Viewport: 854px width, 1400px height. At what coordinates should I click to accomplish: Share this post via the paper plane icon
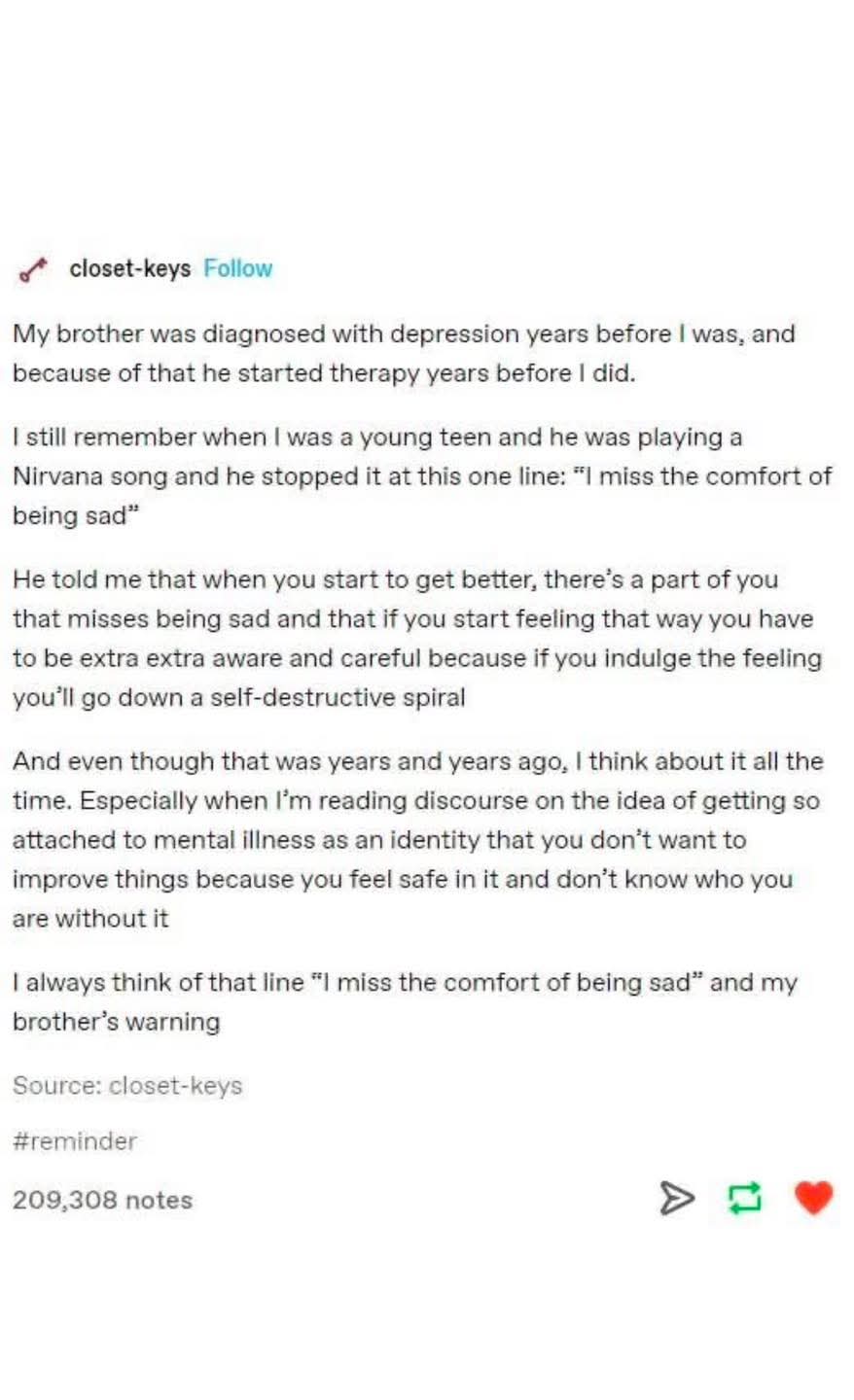pos(677,1198)
